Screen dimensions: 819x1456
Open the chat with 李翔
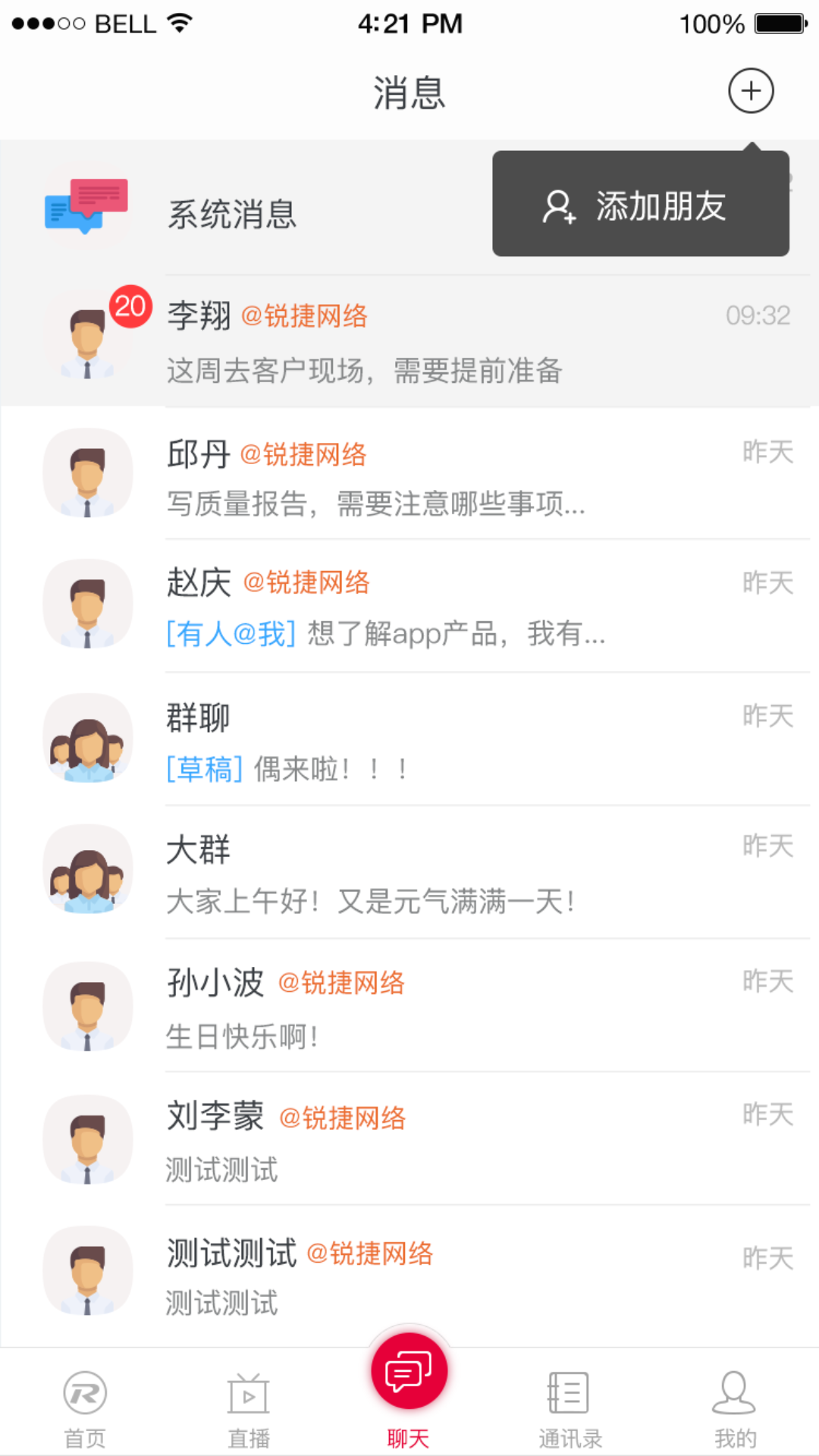click(409, 341)
